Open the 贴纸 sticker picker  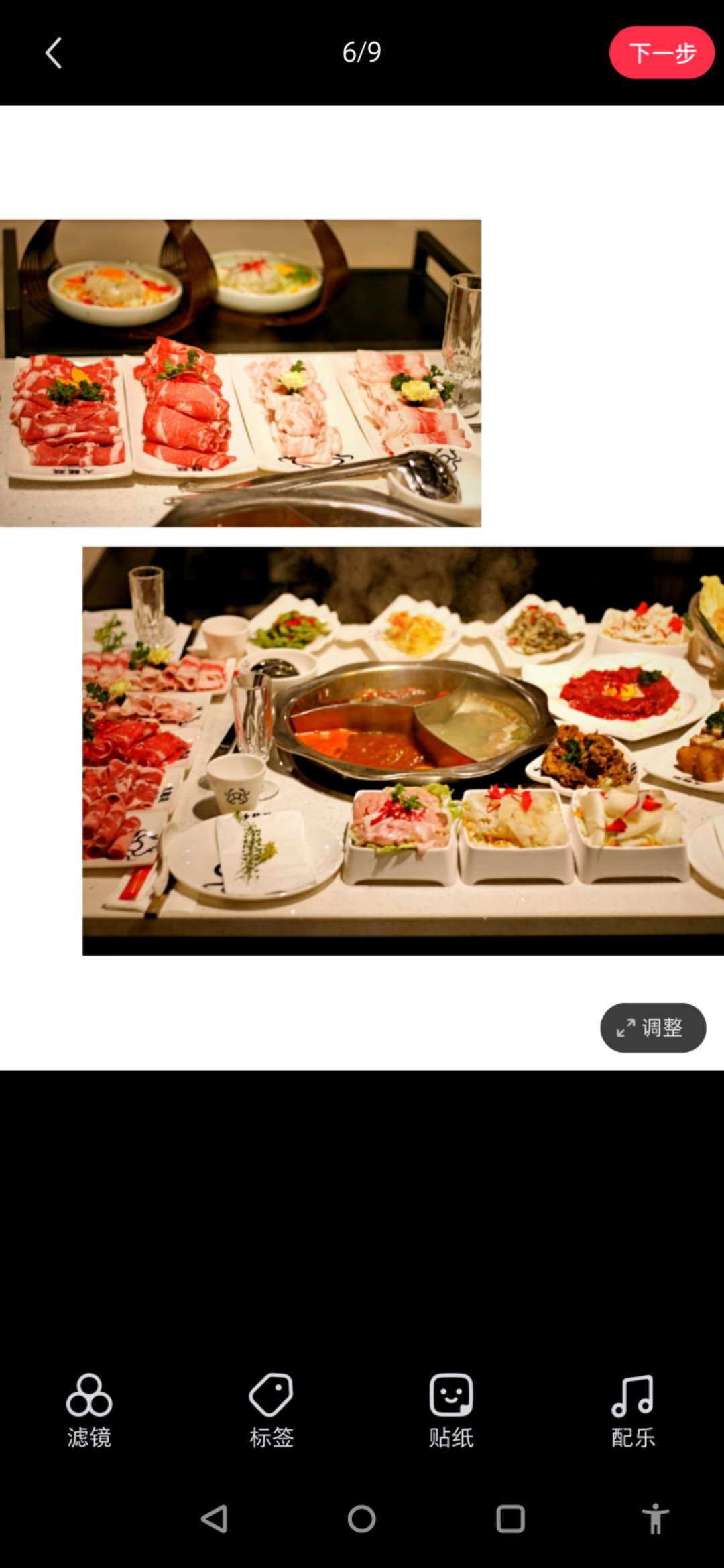[451, 1411]
